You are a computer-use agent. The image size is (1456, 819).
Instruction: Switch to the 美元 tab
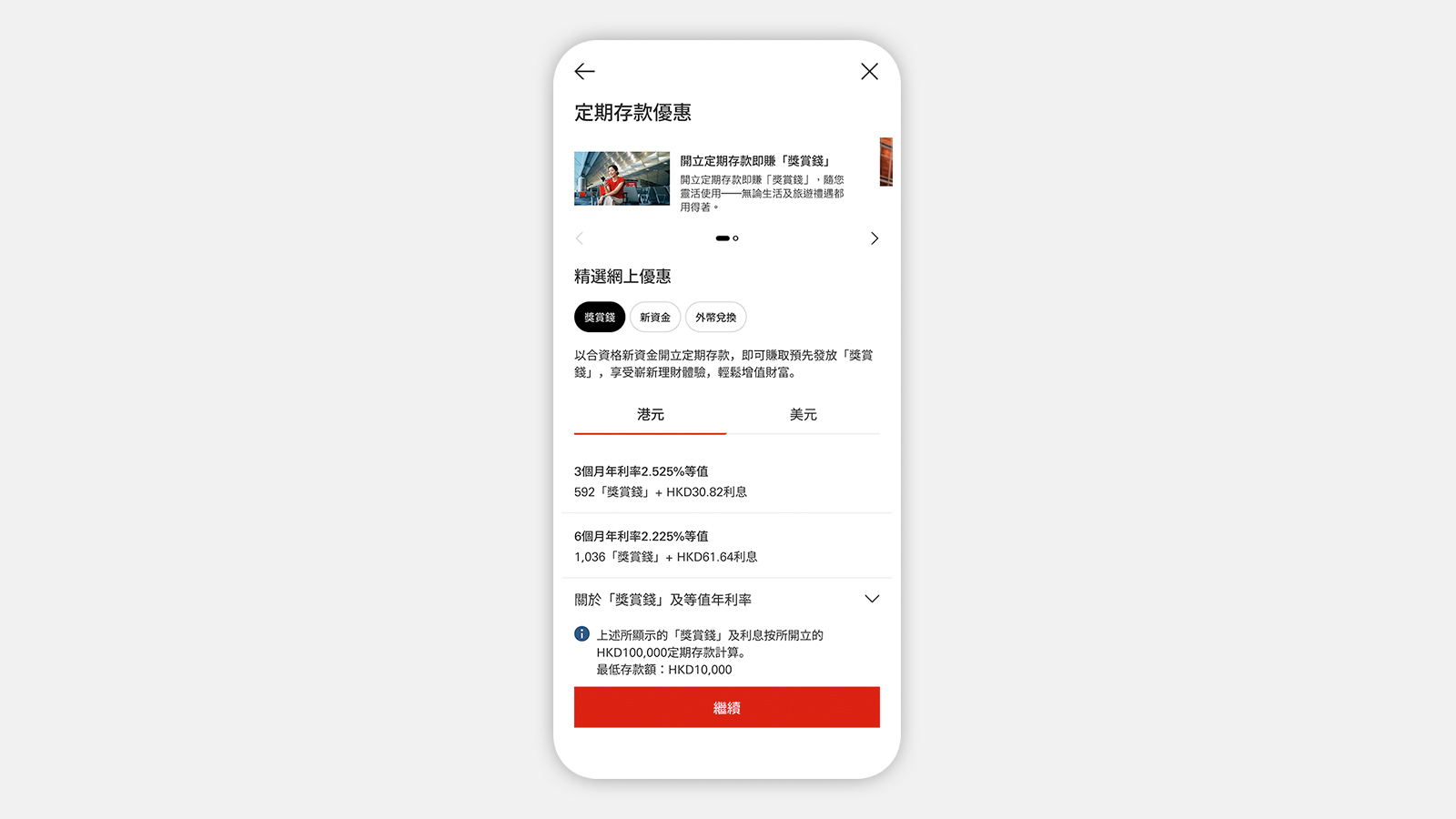tap(804, 415)
